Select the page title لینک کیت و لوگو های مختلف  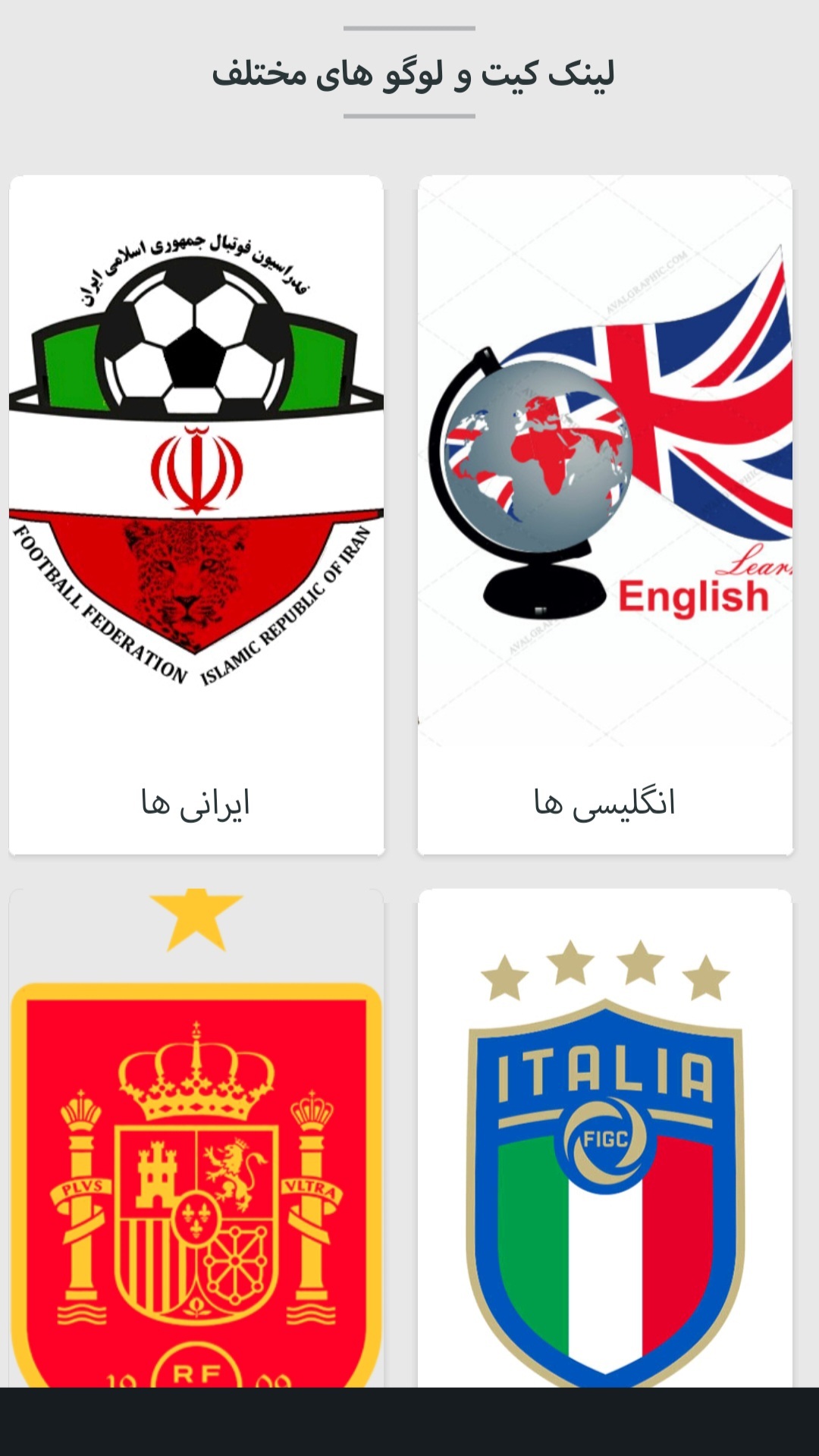tap(409, 72)
